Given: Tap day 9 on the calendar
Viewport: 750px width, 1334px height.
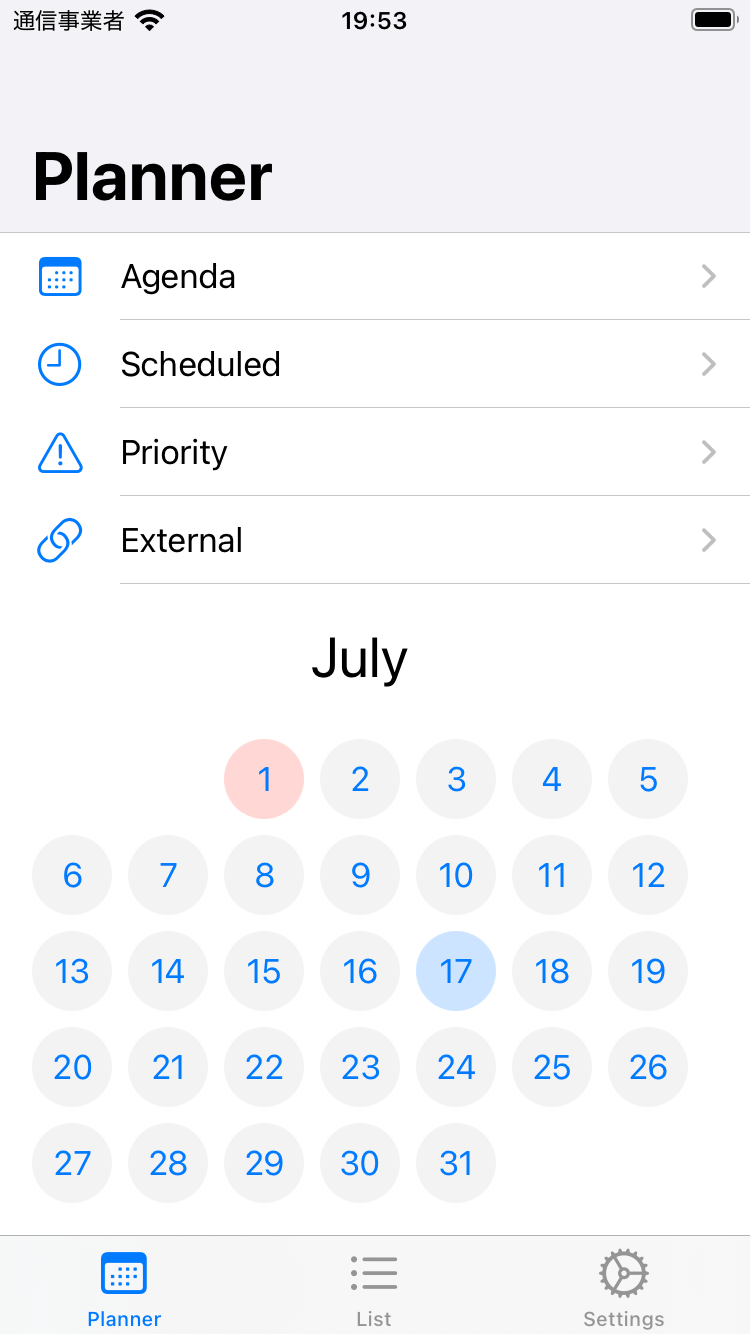Looking at the screenshot, I should [360, 875].
